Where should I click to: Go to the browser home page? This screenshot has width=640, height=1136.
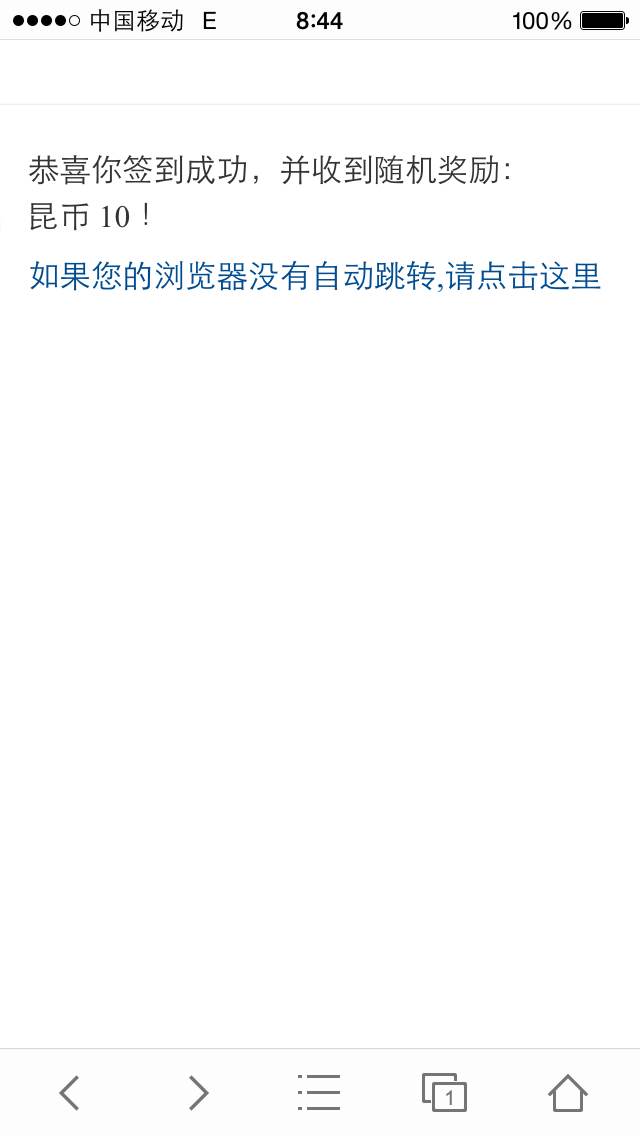[x=568, y=1092]
